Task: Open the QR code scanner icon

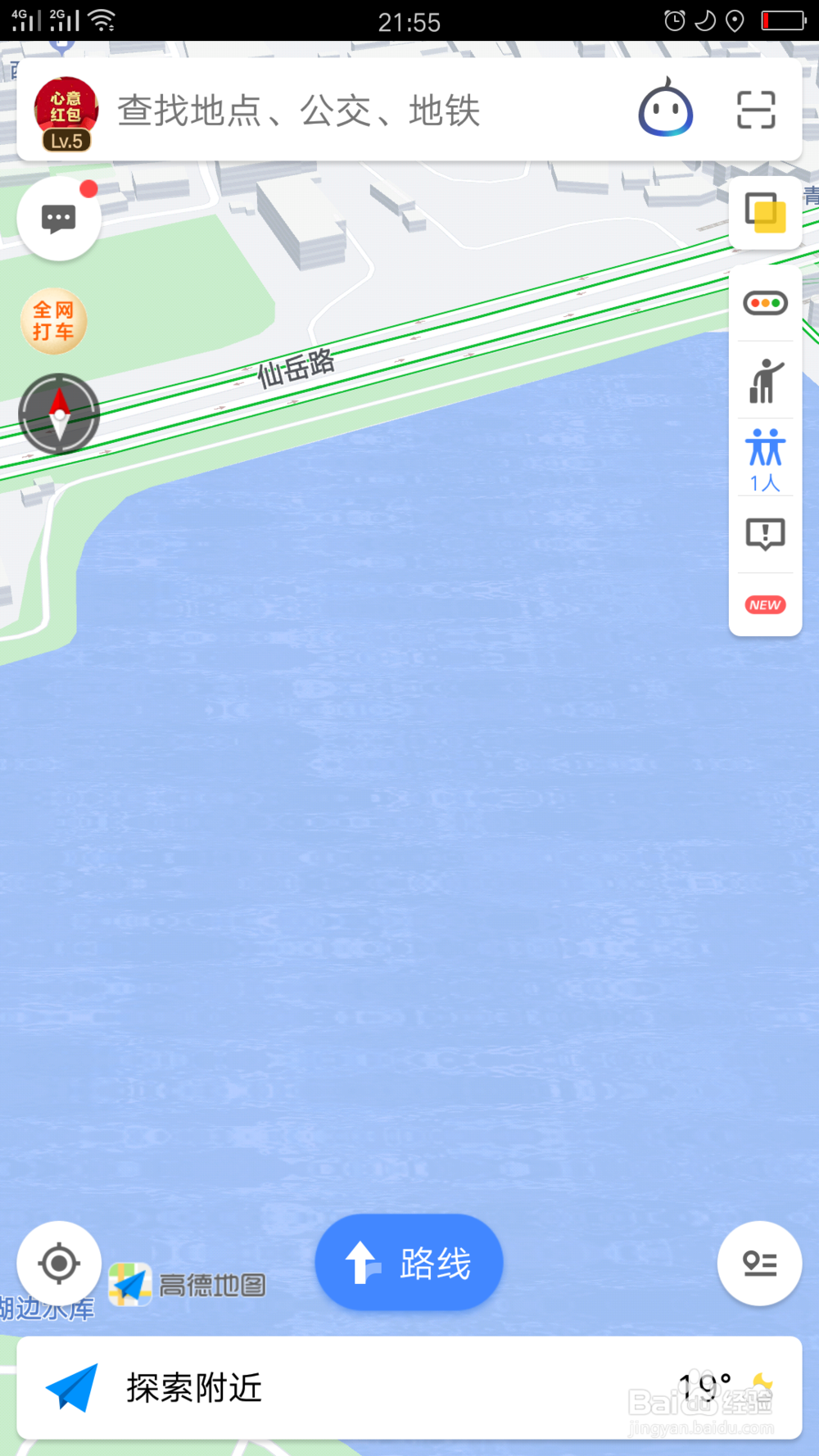Action: [x=753, y=110]
